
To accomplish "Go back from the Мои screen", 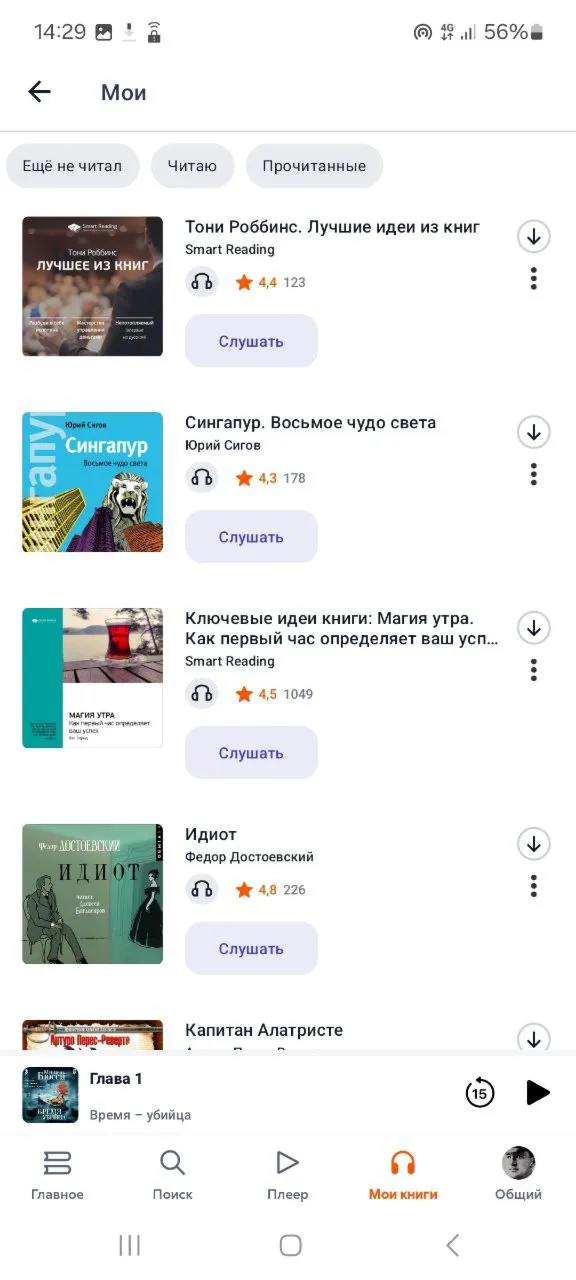I will click(39, 92).
